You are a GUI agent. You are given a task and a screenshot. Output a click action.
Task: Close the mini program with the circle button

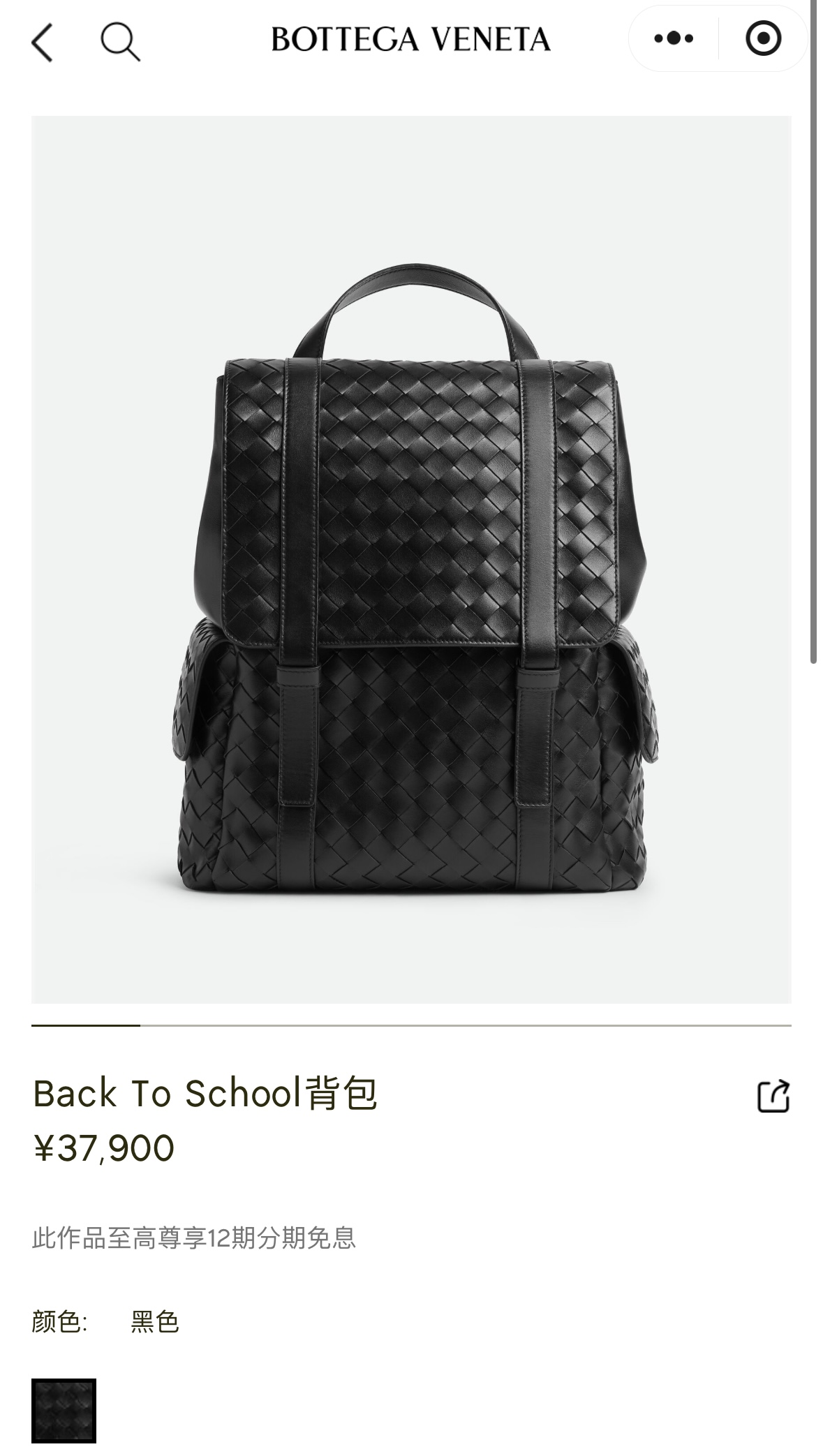(x=763, y=38)
